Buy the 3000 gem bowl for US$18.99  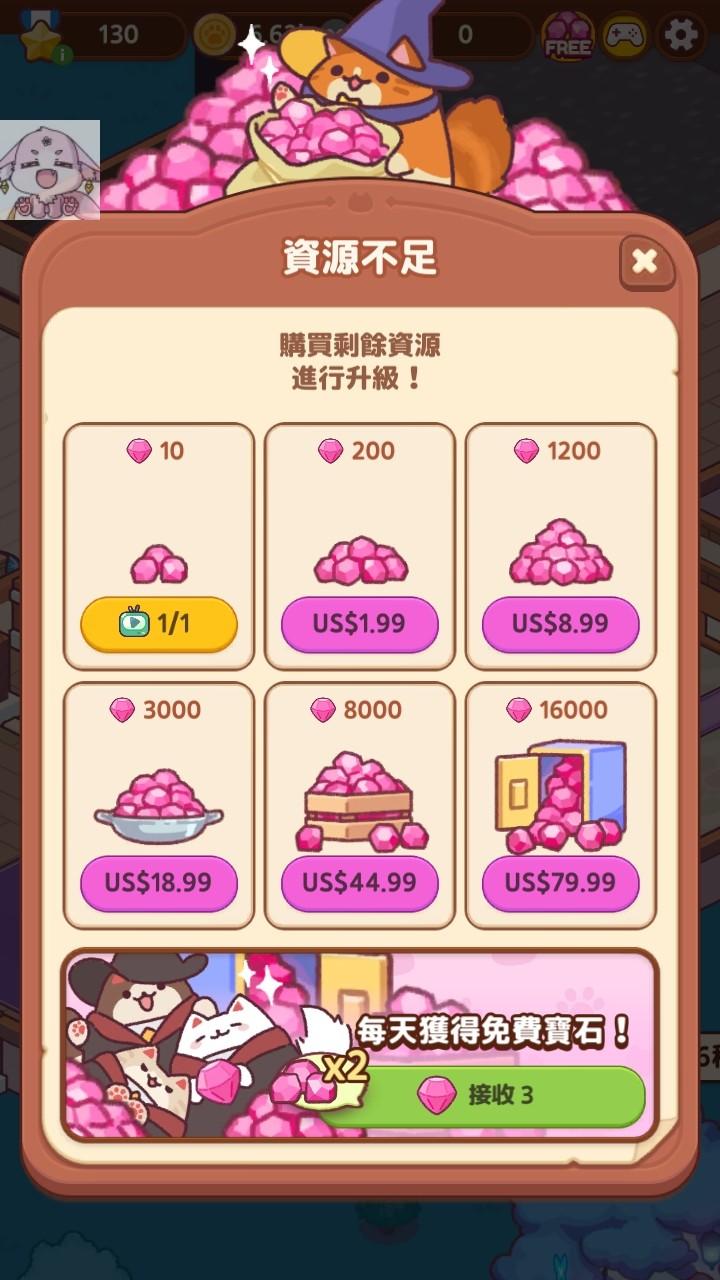tap(158, 884)
